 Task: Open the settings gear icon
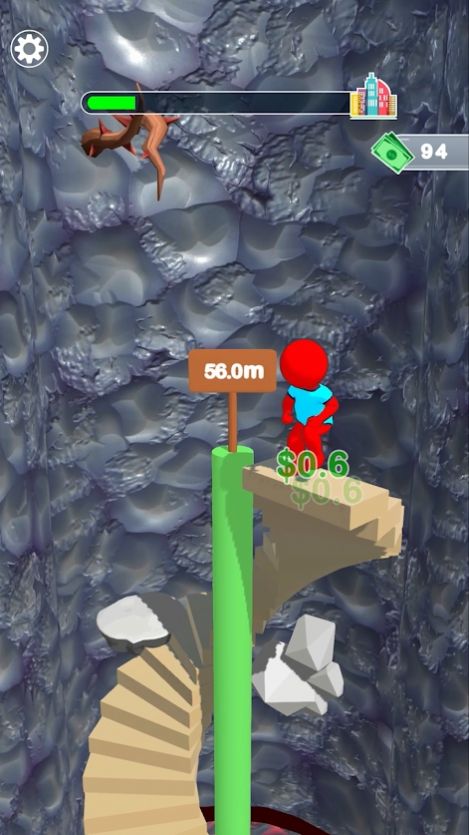click(29, 49)
